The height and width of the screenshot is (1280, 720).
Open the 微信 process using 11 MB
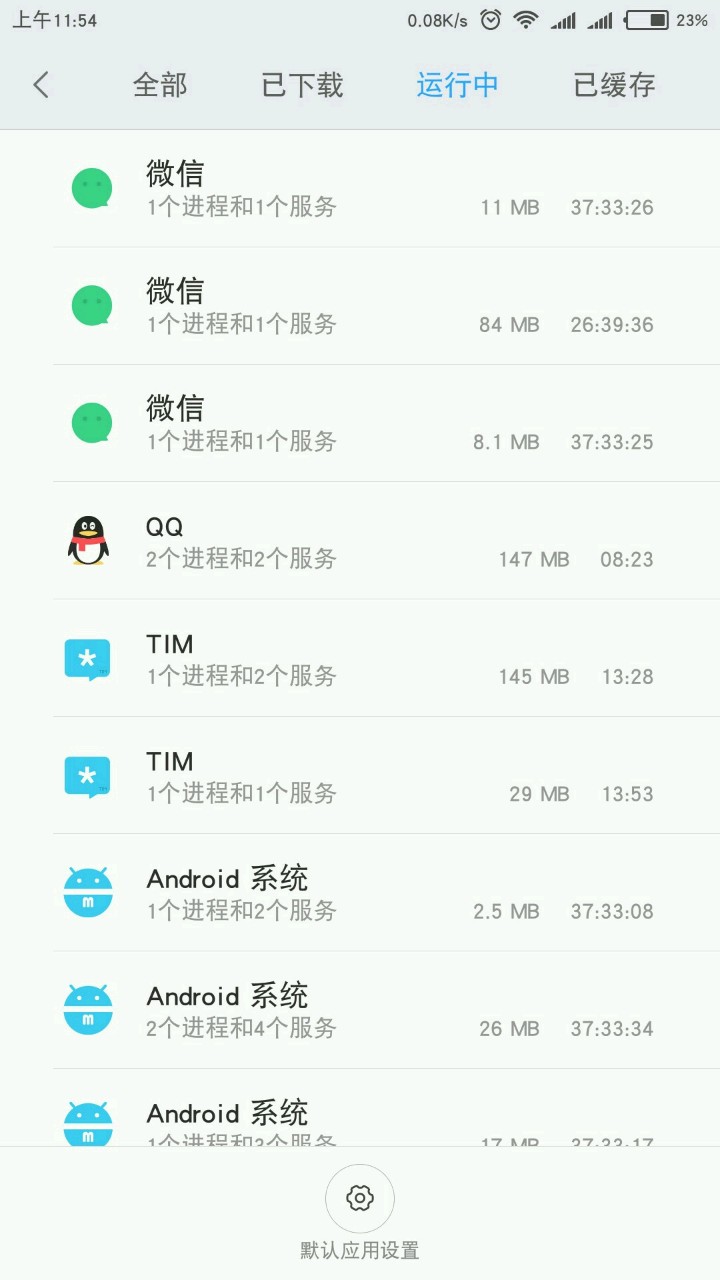[x=385, y=189]
